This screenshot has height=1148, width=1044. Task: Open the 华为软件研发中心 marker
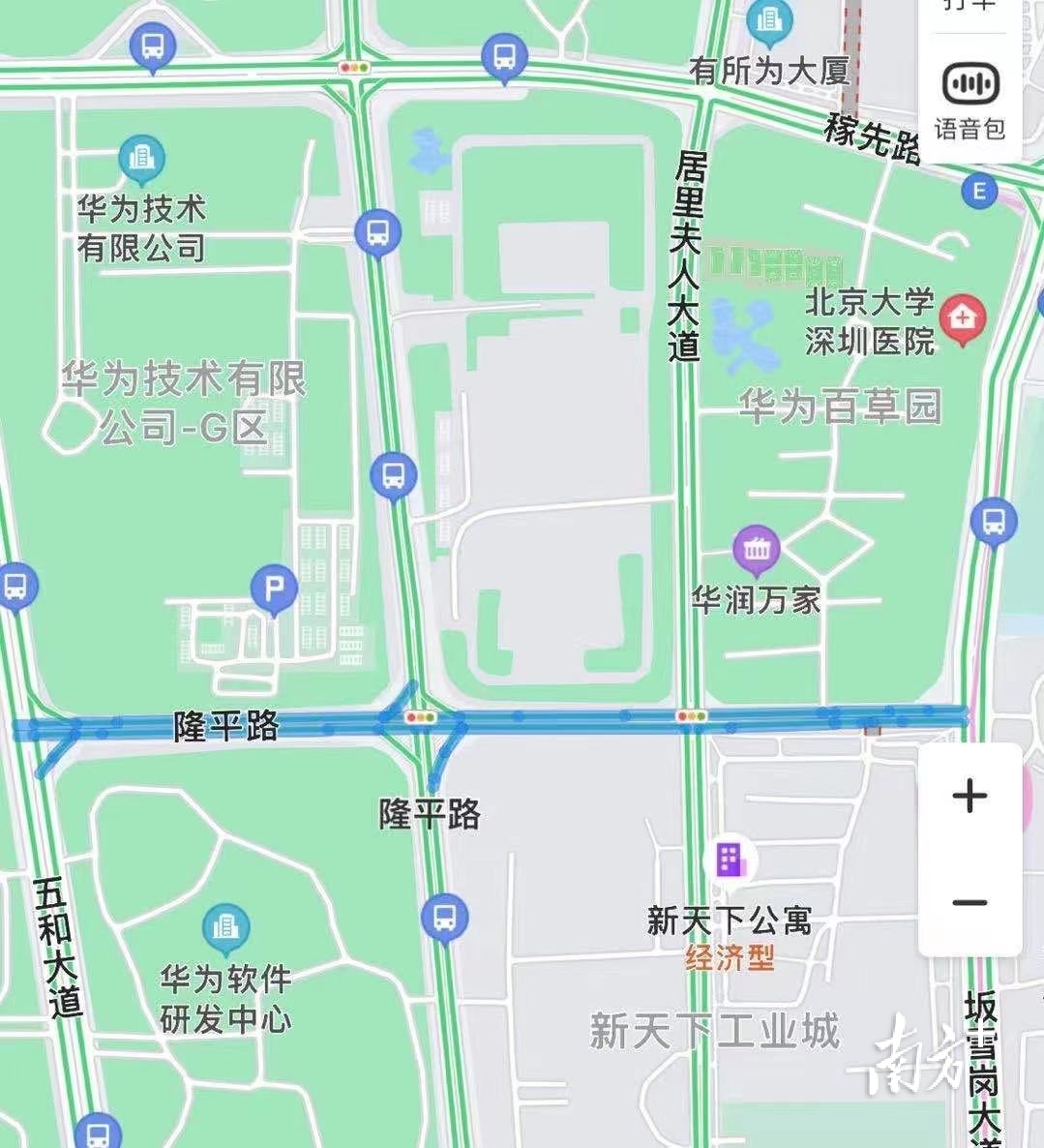tap(226, 926)
